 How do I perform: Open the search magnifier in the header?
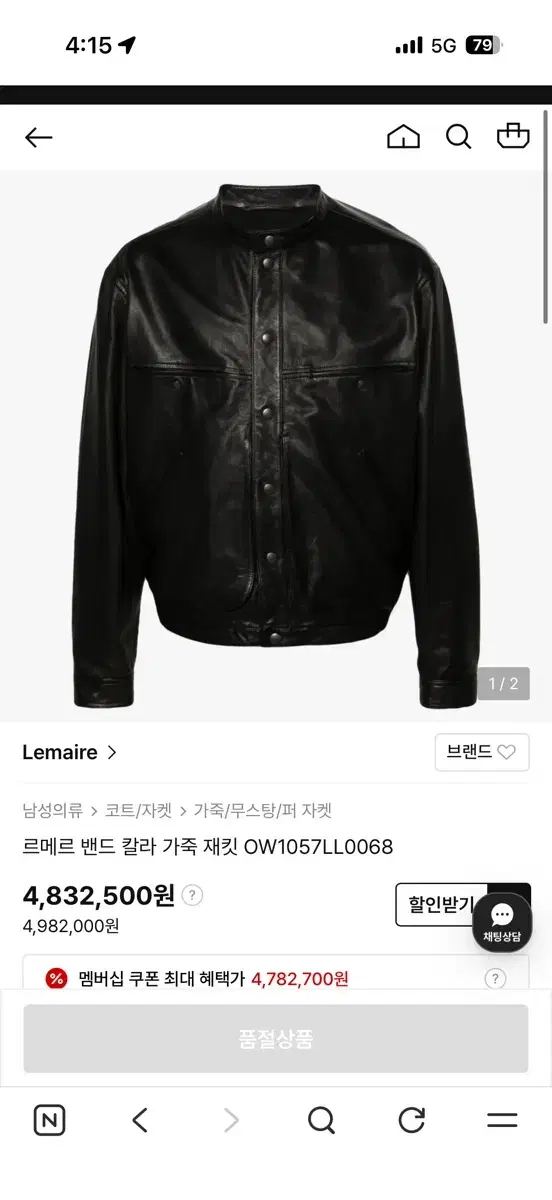pos(458,137)
